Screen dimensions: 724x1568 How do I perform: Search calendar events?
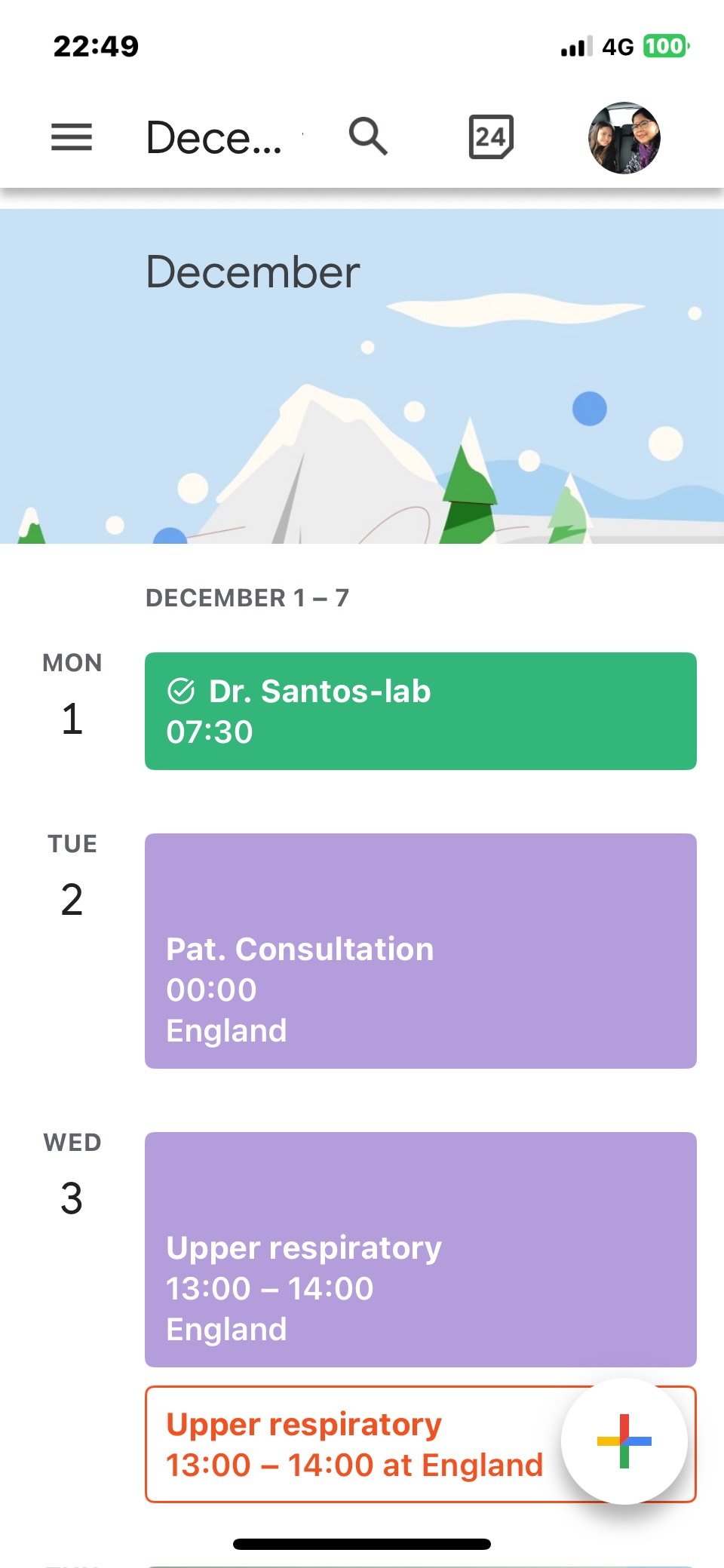tap(368, 137)
